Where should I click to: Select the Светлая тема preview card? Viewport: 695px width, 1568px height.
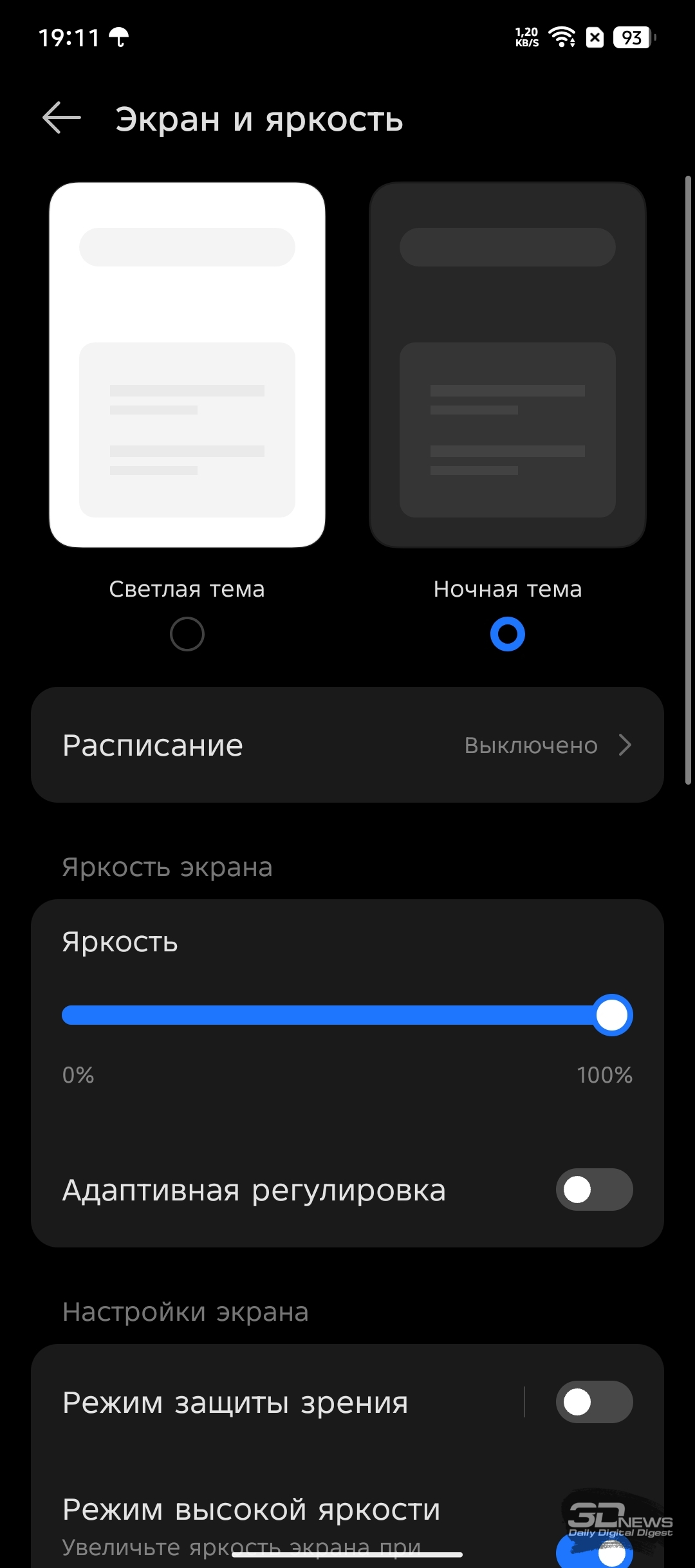pyautogui.click(x=187, y=365)
